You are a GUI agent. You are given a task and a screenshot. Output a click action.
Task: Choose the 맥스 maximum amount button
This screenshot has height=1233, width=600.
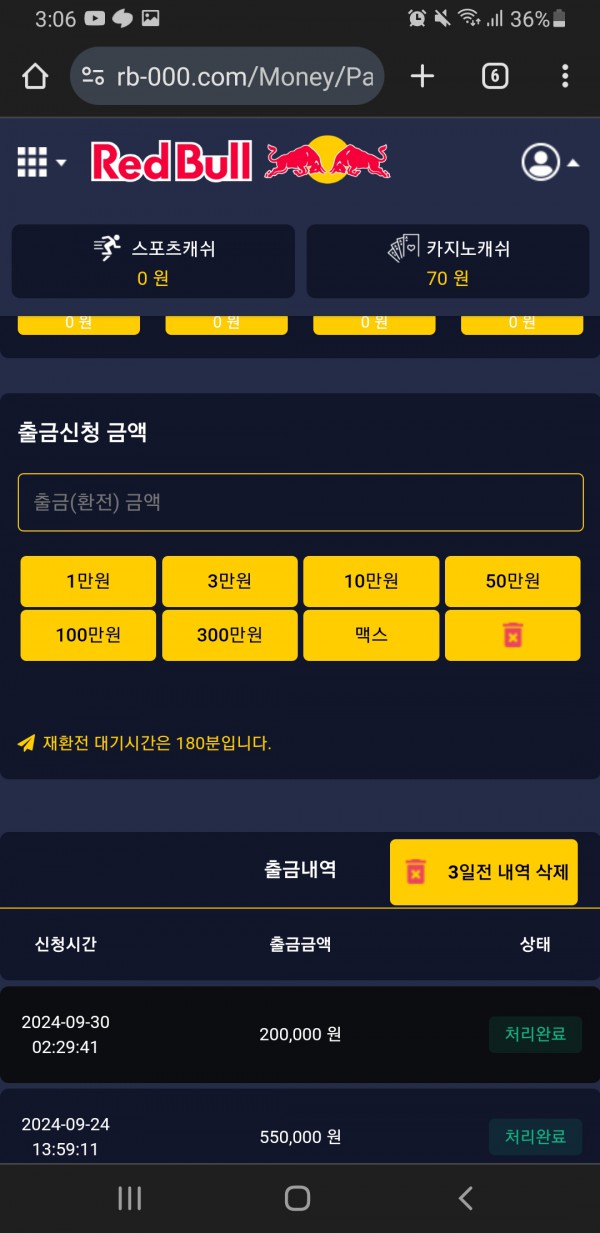pos(371,635)
